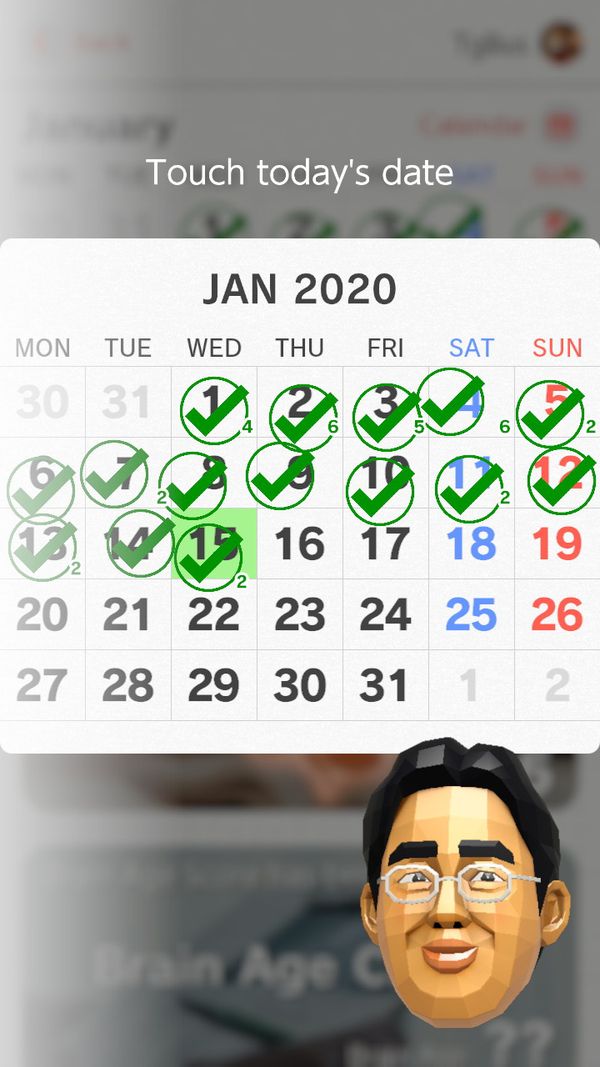Pick Sunday the 19th
This screenshot has height=1067, width=600.
tap(557, 544)
